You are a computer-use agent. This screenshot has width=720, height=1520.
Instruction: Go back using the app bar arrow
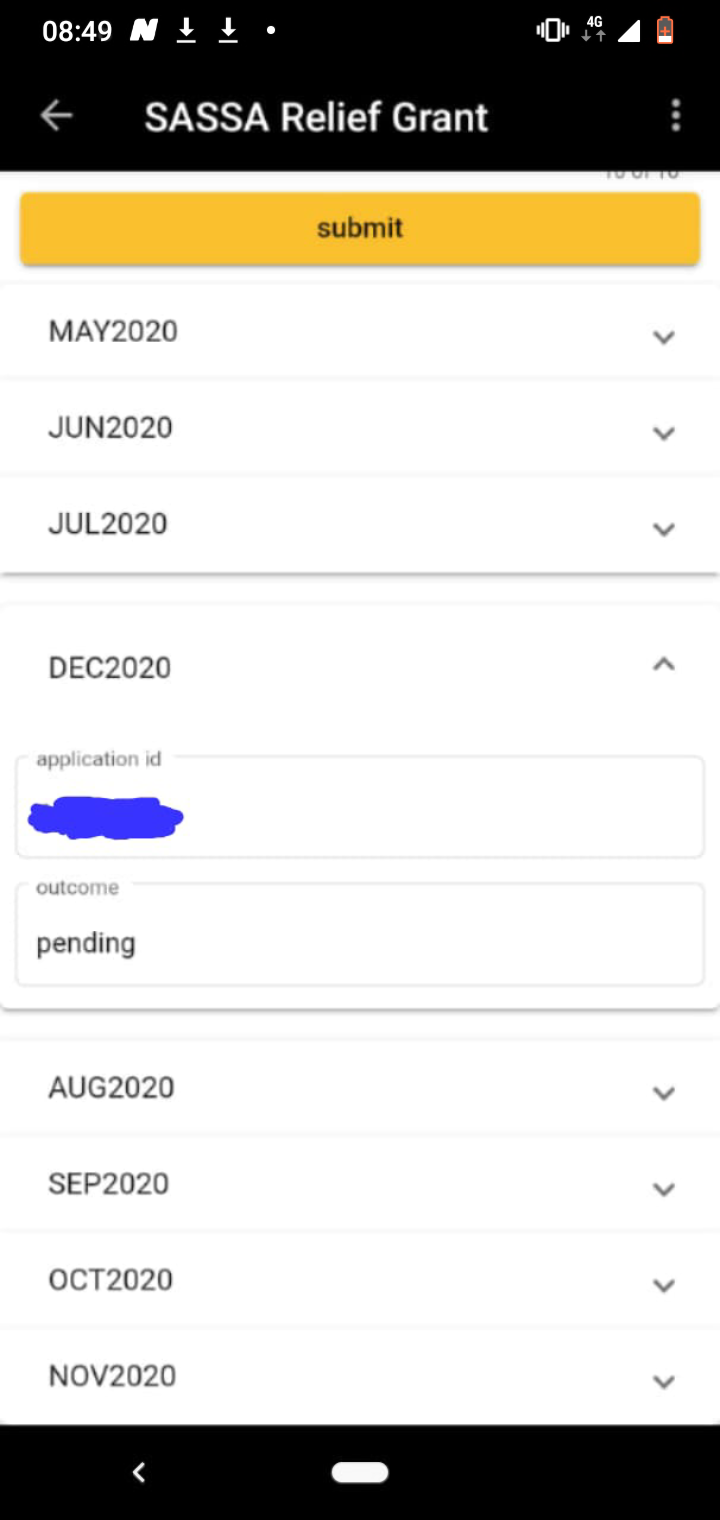[x=56, y=116]
